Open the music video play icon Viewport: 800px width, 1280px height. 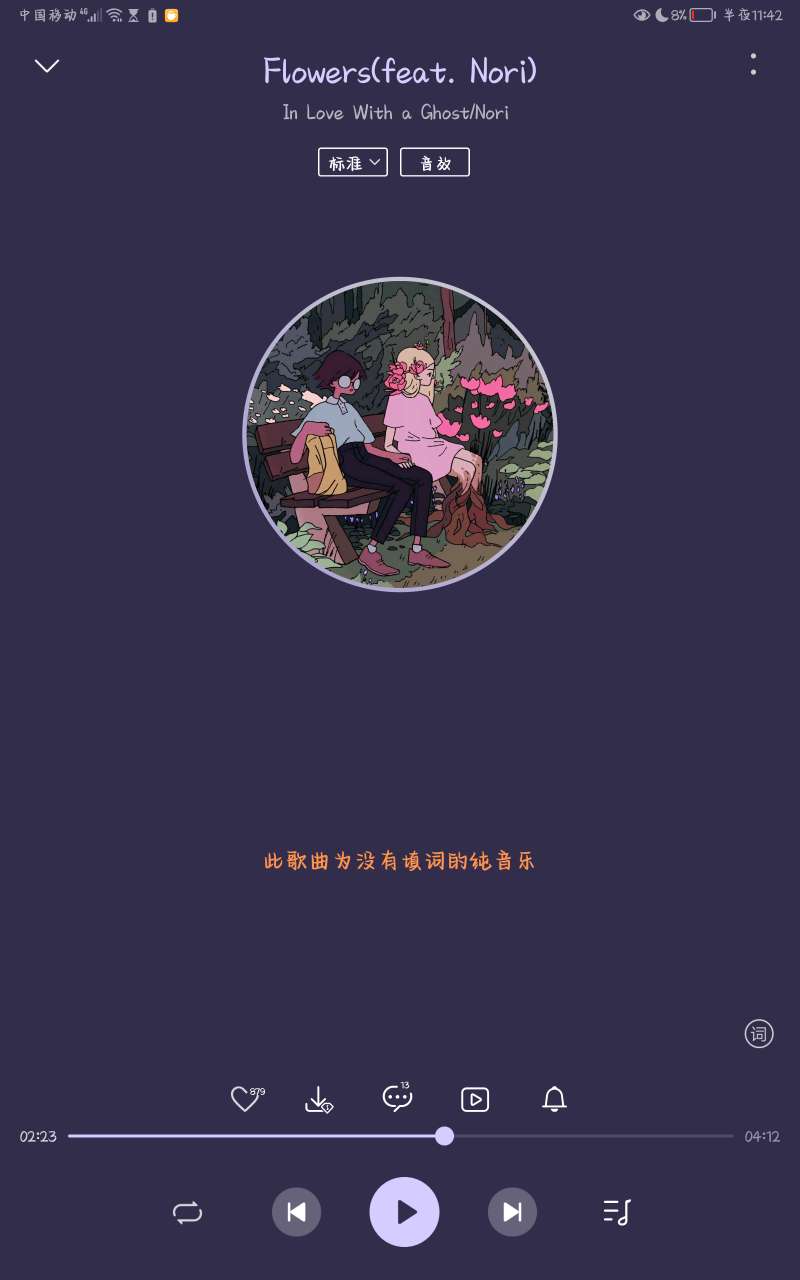tap(475, 1100)
